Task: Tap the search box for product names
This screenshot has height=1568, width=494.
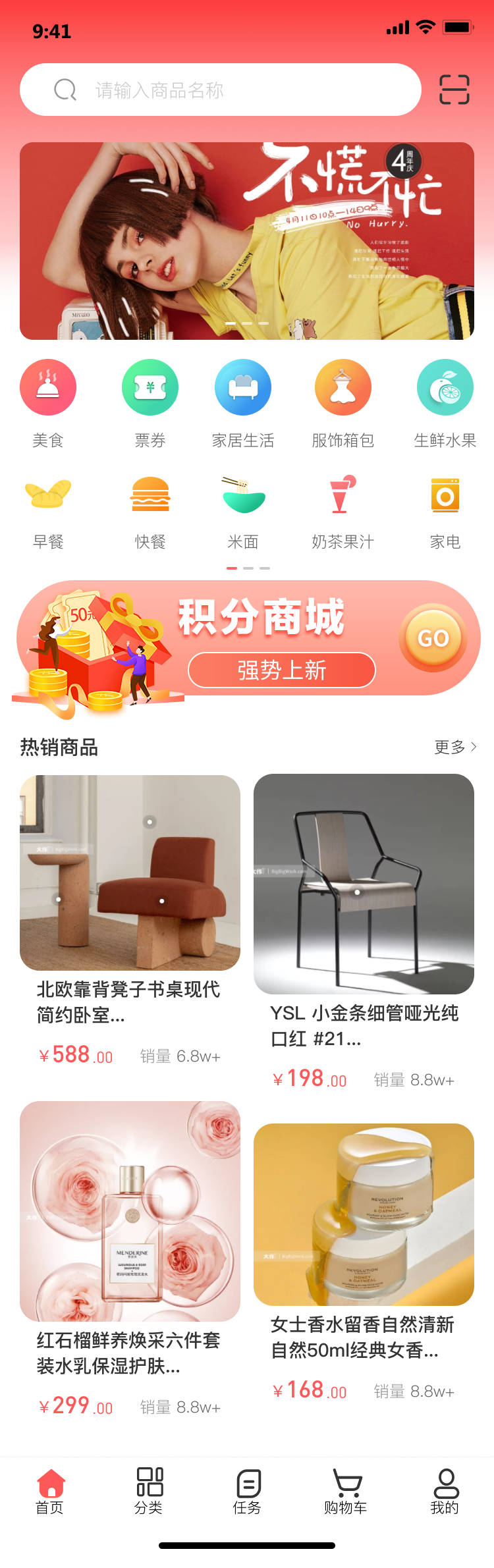Action: coord(221,90)
